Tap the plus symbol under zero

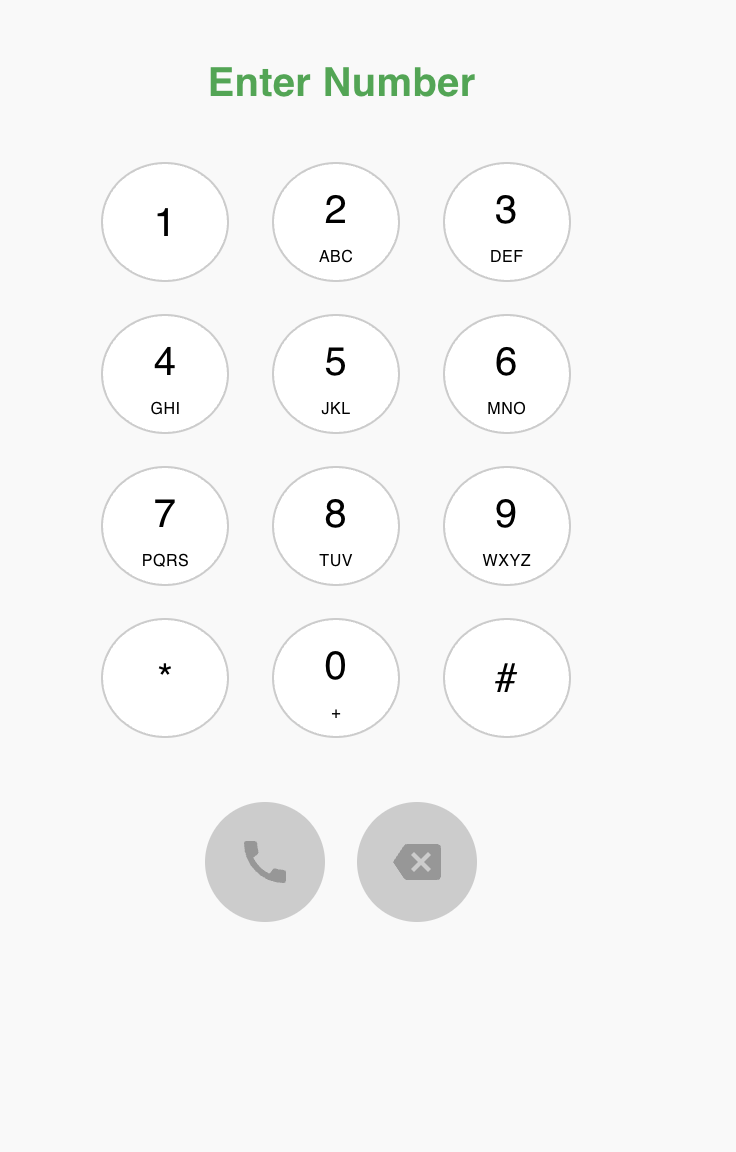[336, 714]
